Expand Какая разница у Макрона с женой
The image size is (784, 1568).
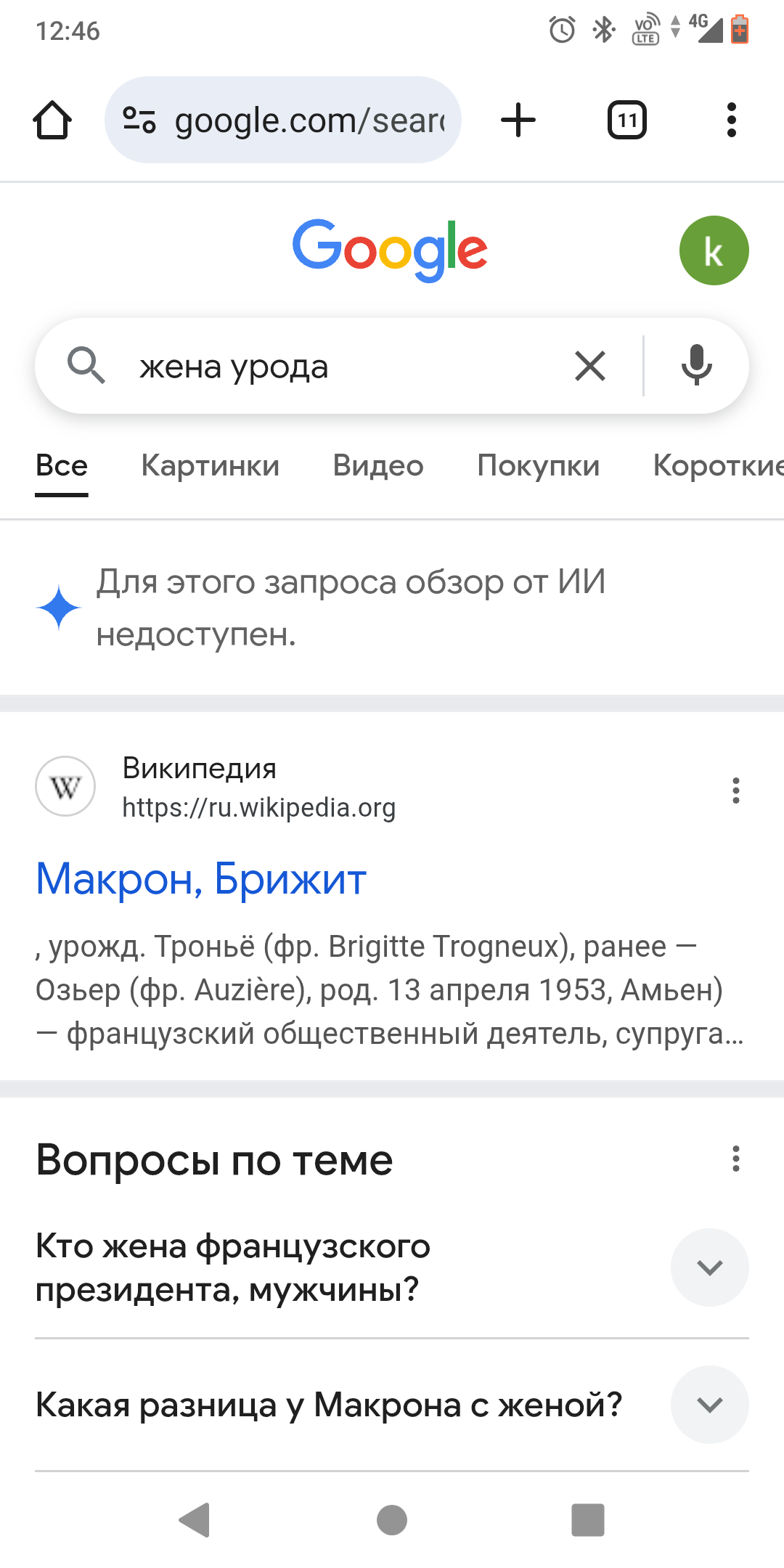click(x=709, y=1405)
